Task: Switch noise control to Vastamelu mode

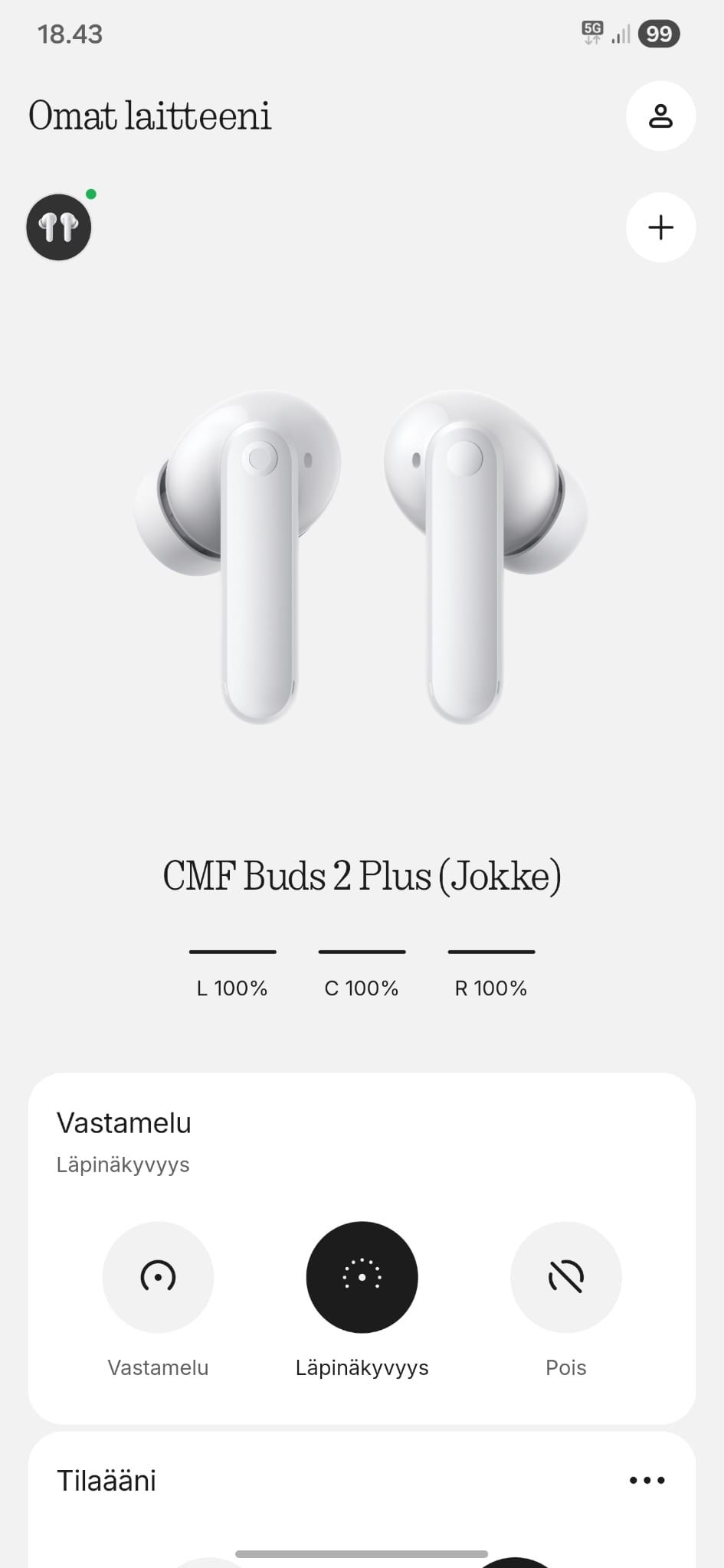Action: [158, 1276]
